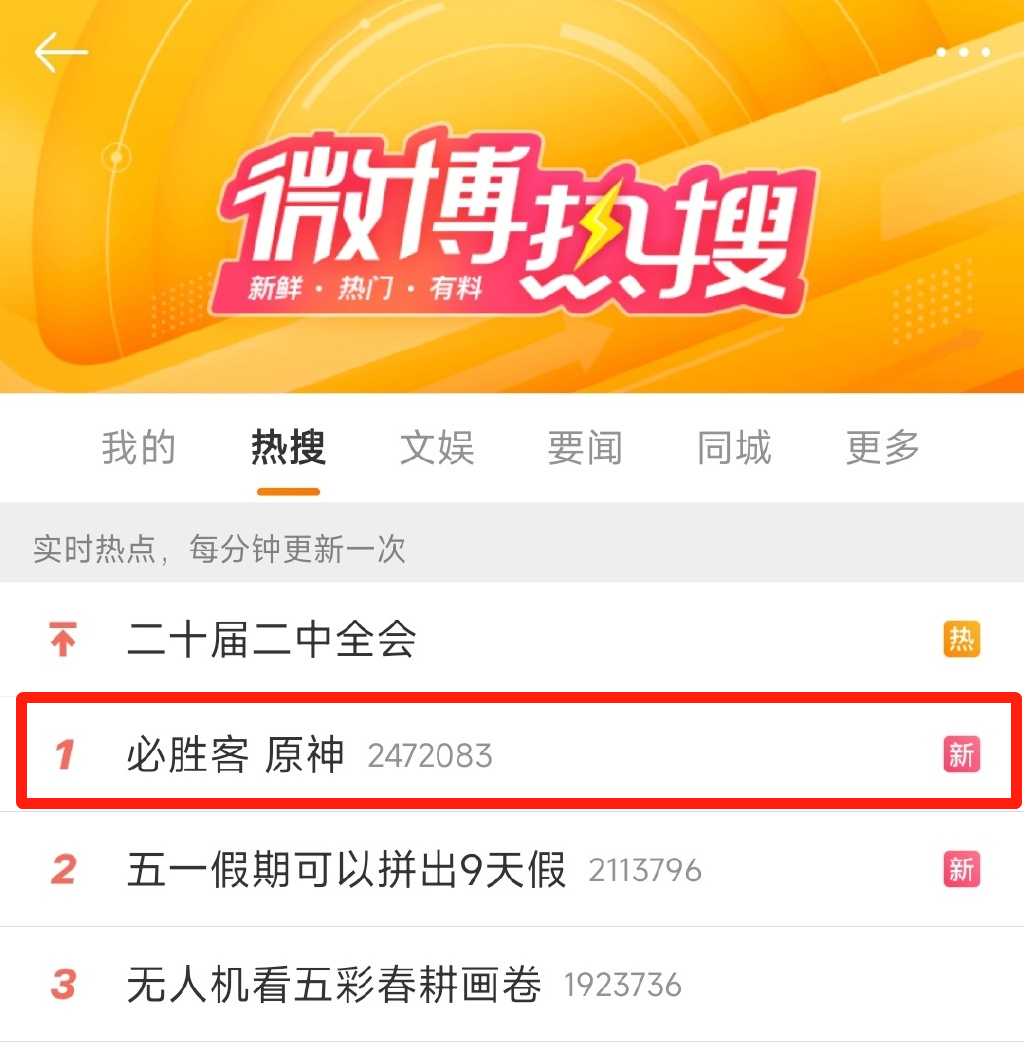This screenshot has width=1024, height=1047.
Task: Click the 热 badge next to 二十届二中全会
Action: tap(961, 640)
